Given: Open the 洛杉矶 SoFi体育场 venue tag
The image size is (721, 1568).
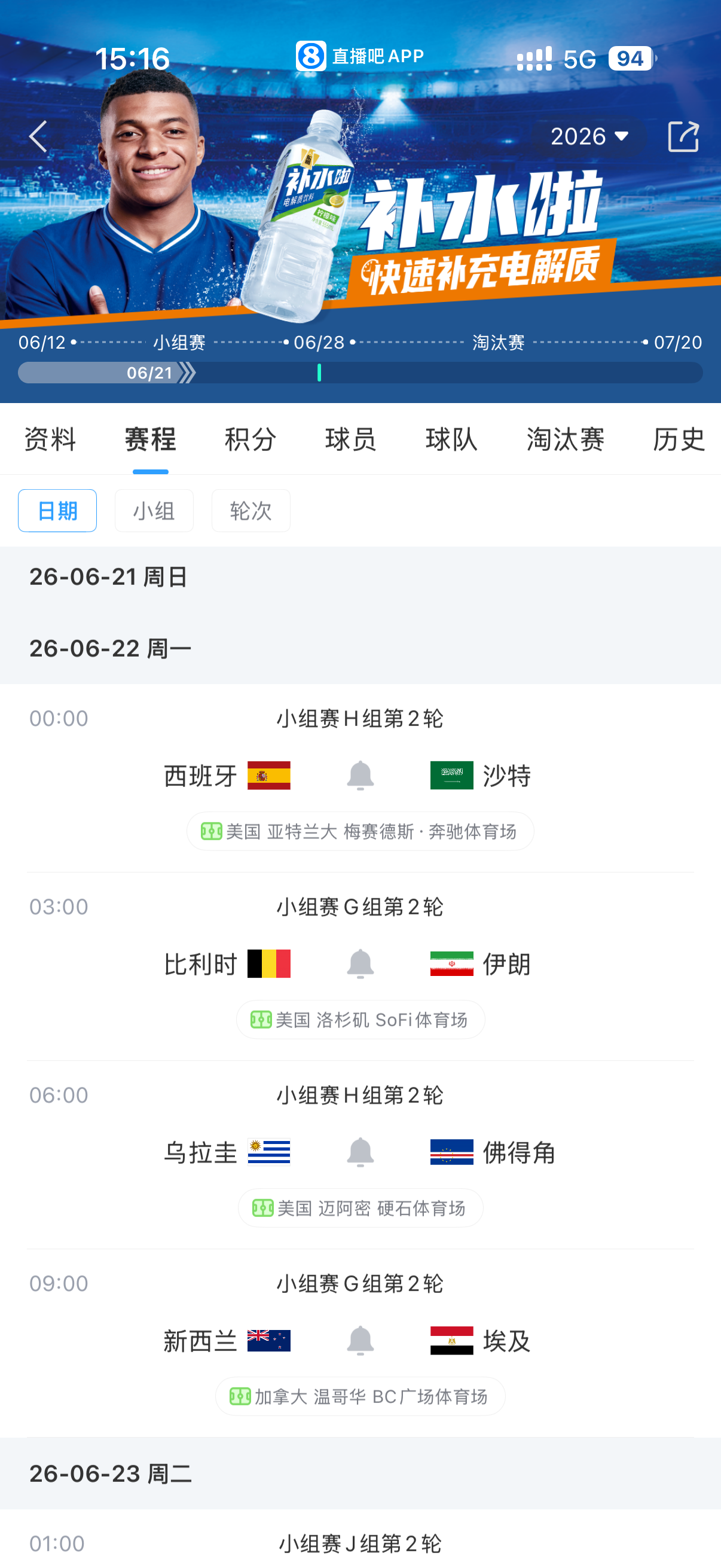Looking at the screenshot, I should (360, 1019).
